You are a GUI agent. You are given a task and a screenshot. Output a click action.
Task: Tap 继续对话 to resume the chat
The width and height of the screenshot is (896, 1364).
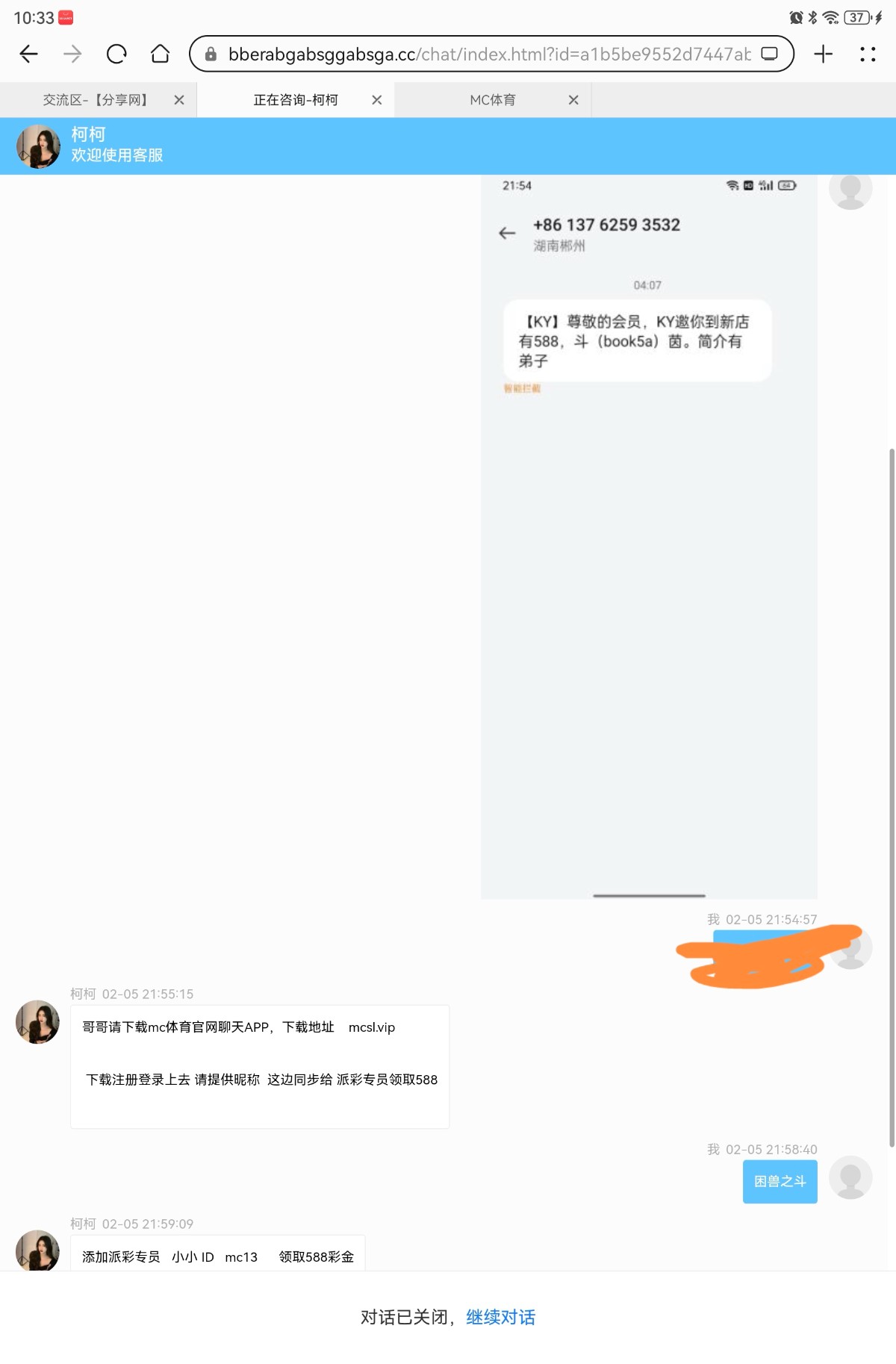coord(500,1317)
